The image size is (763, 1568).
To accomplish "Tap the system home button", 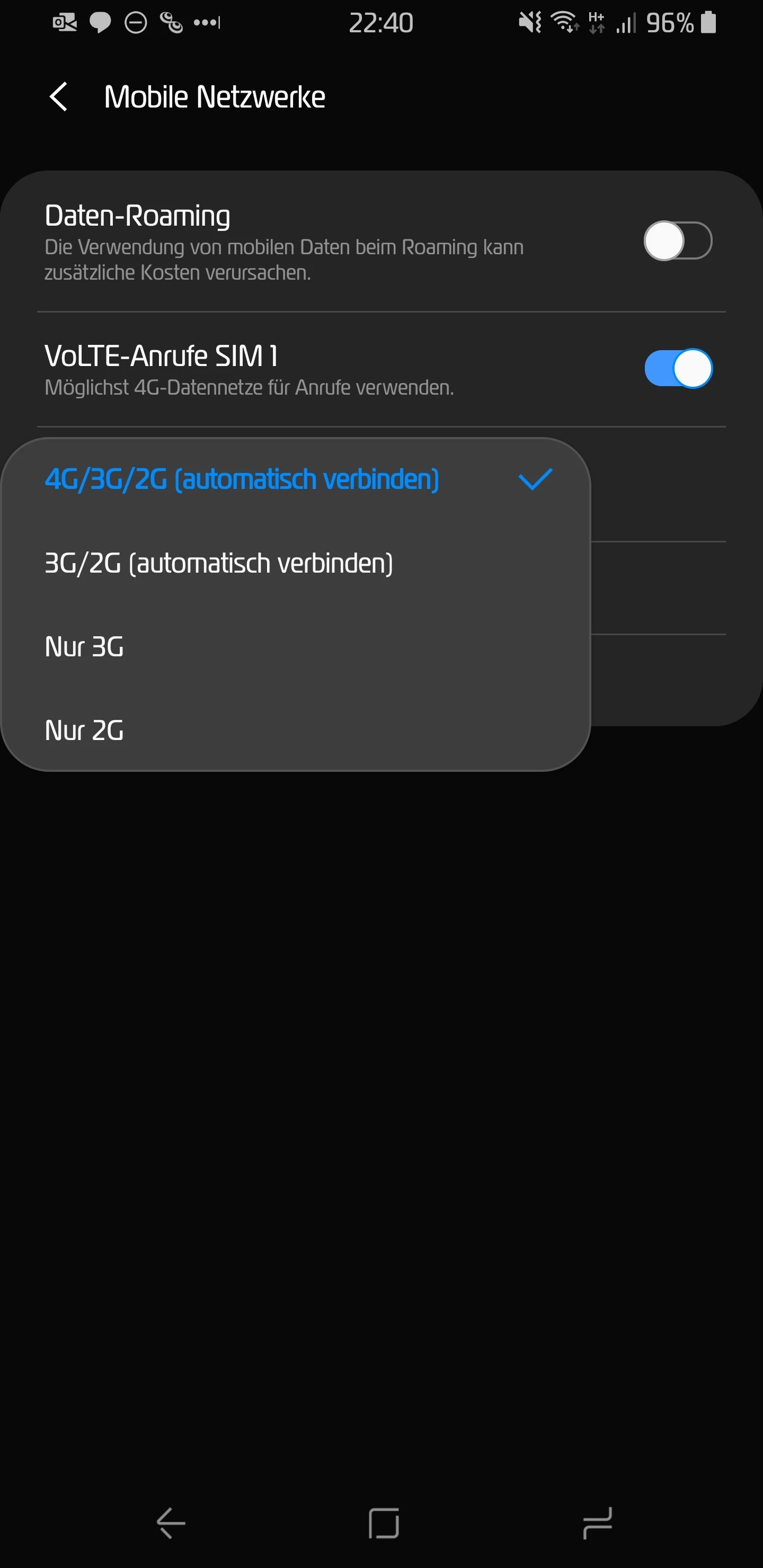I will click(384, 1523).
